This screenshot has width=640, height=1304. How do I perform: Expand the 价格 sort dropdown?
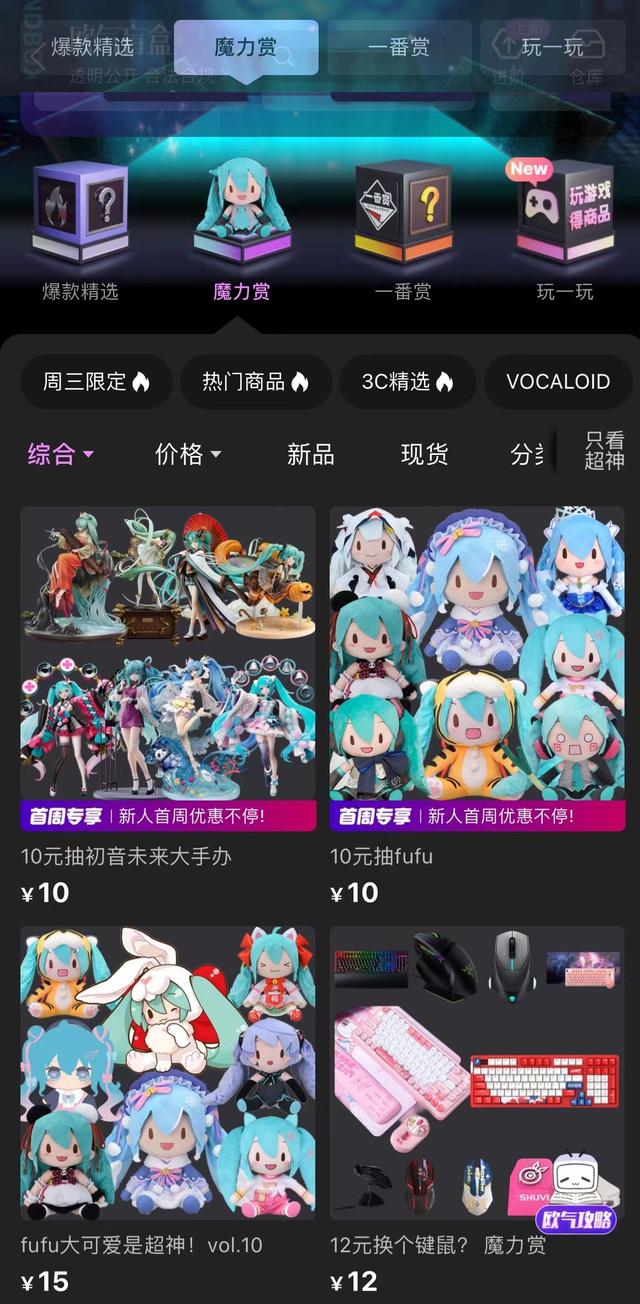click(x=188, y=454)
